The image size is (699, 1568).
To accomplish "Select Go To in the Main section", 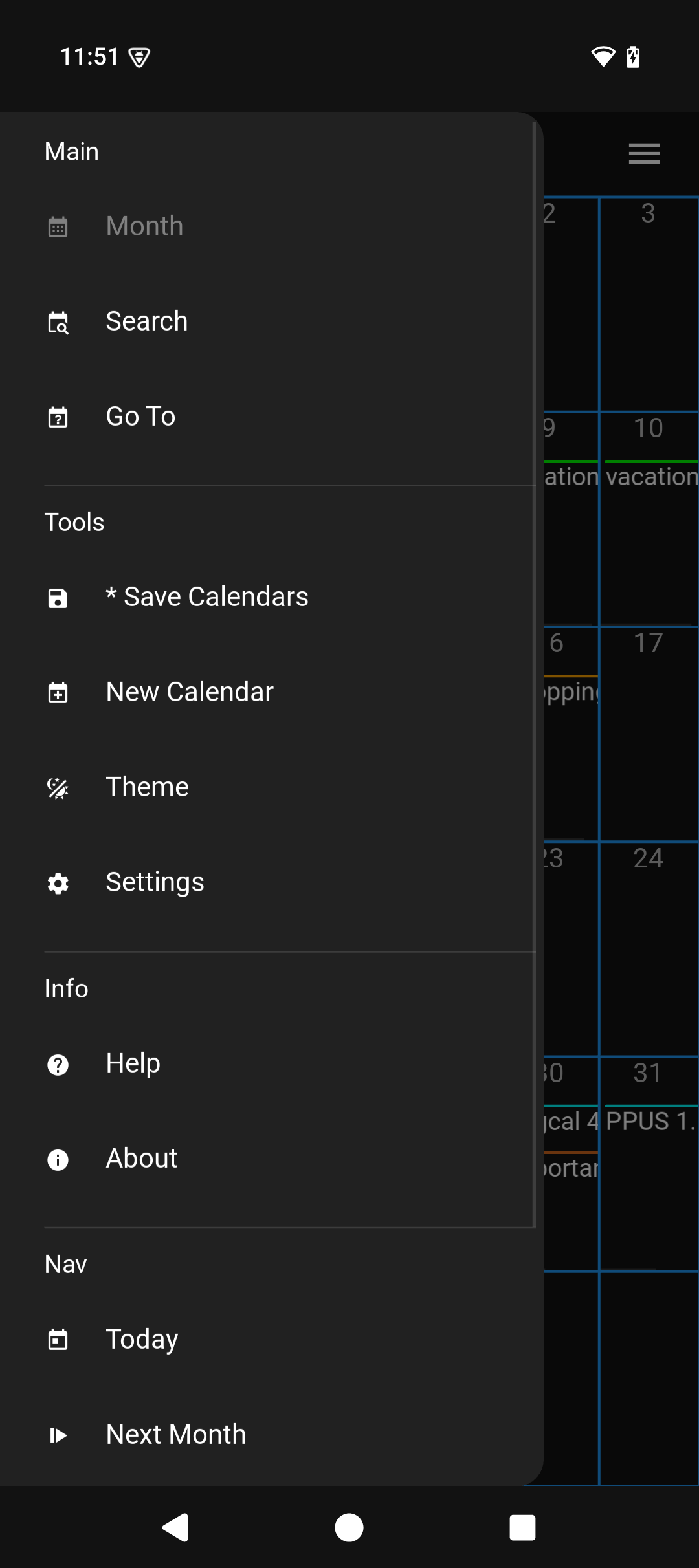I will coord(140,417).
